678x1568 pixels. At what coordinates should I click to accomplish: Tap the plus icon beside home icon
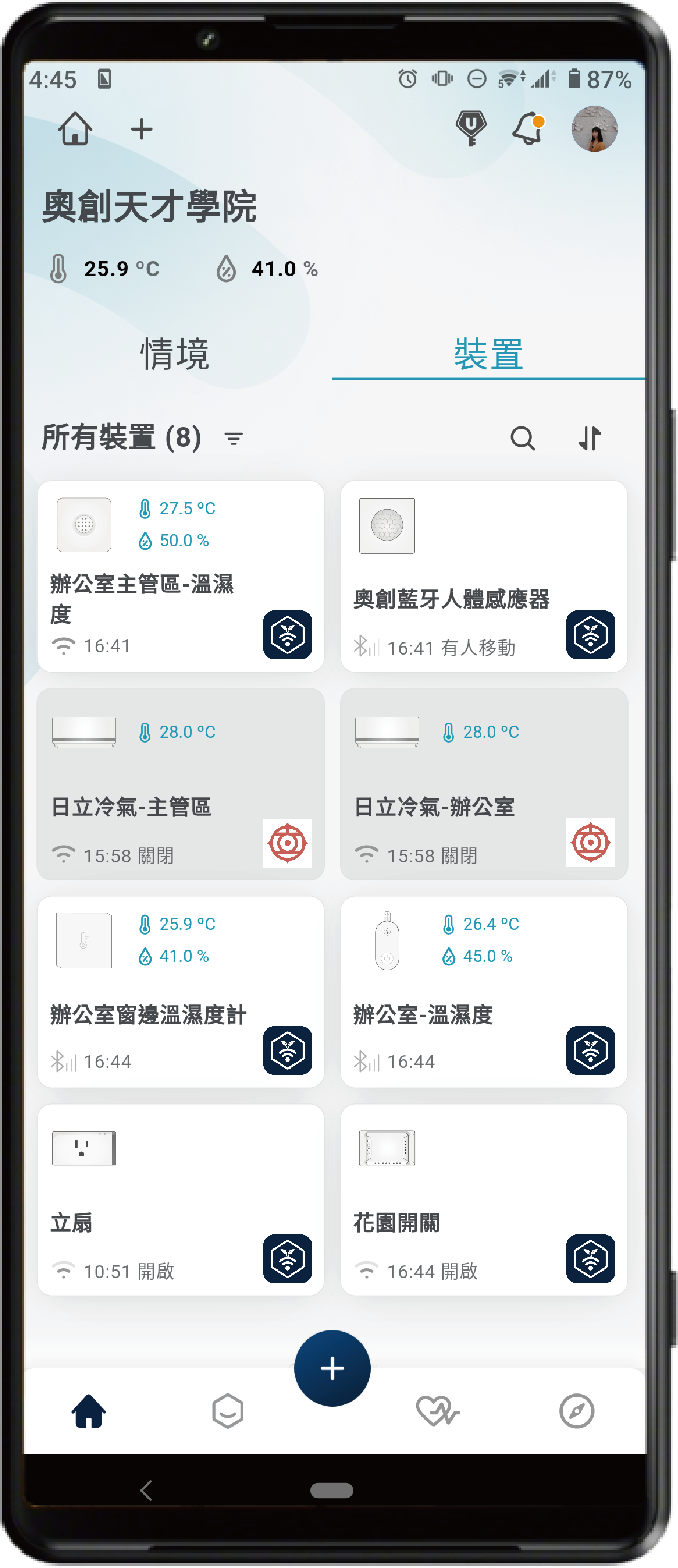tap(142, 129)
